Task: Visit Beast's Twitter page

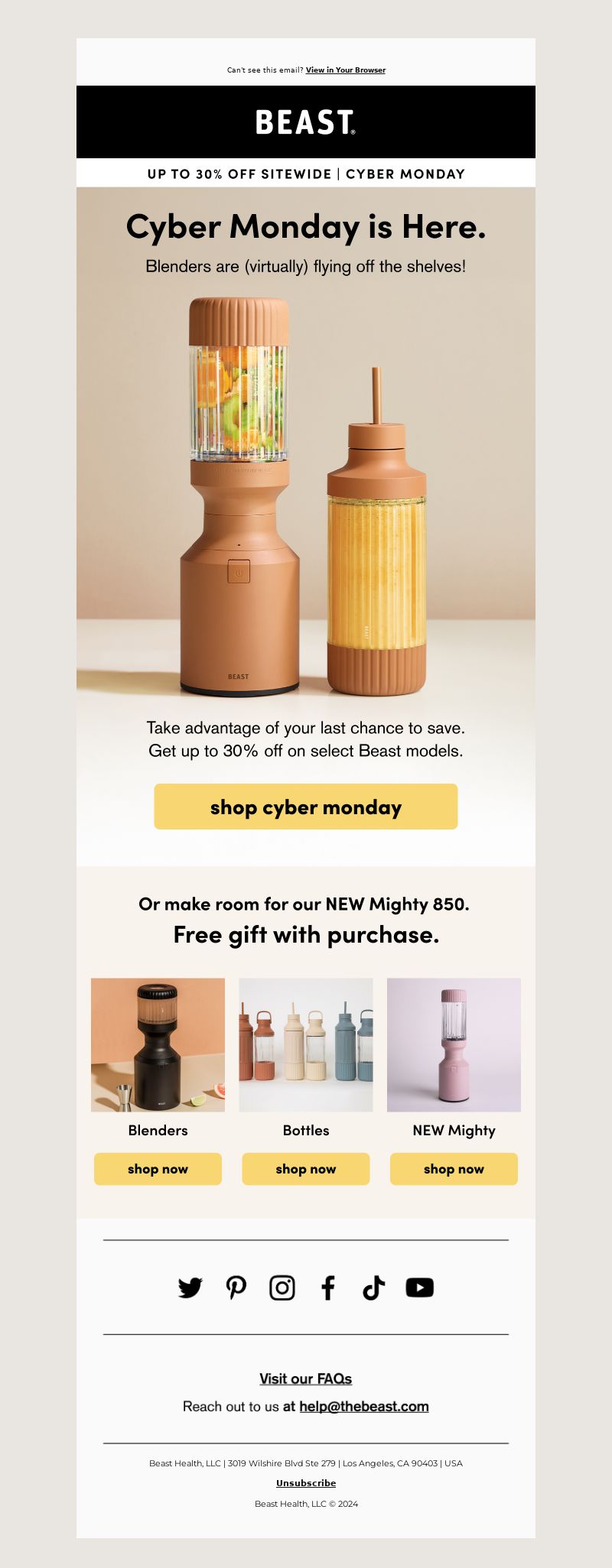Action: 190,1287
